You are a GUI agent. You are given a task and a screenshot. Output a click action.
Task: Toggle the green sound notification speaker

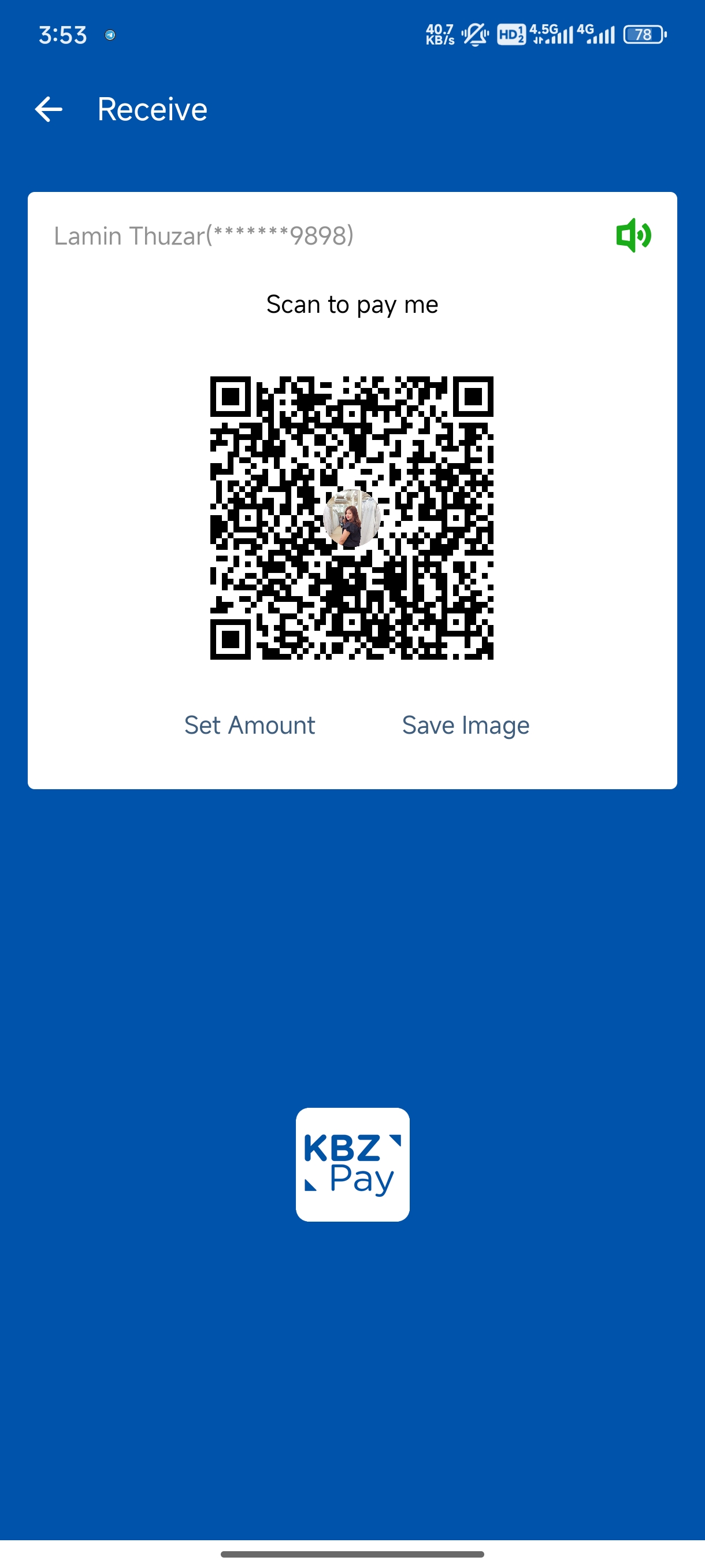tap(633, 235)
